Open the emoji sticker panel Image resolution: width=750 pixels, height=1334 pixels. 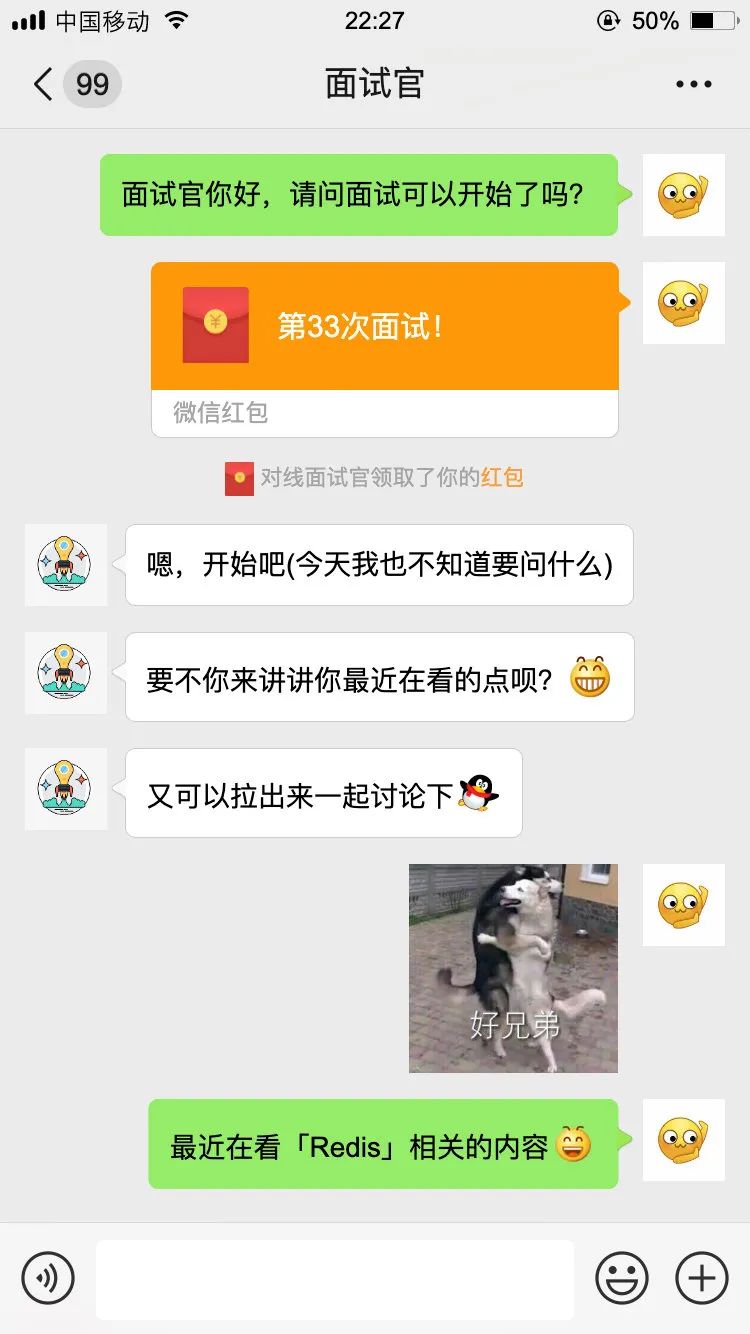point(622,1278)
